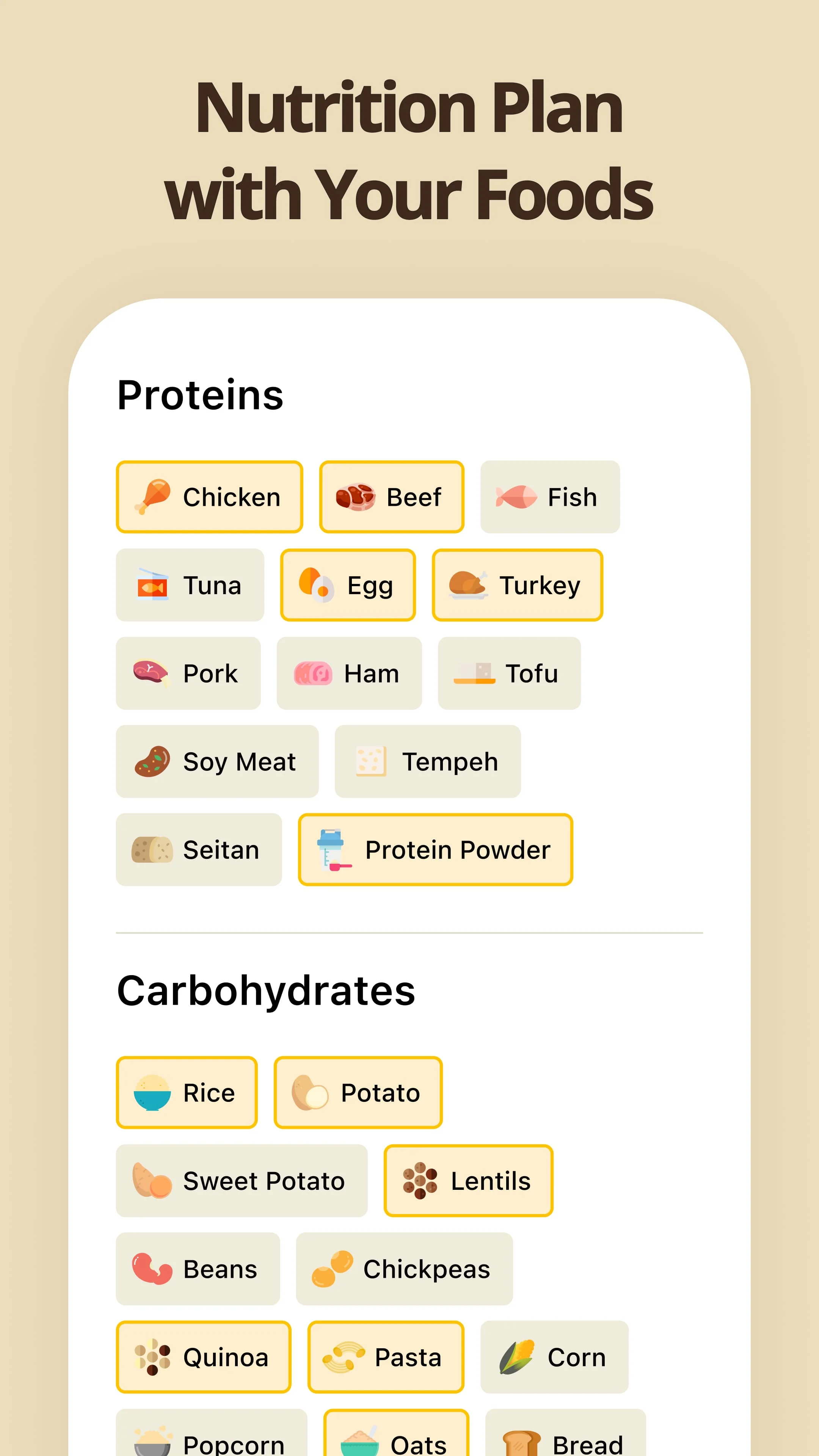Deselect the Pasta option

point(385,1357)
